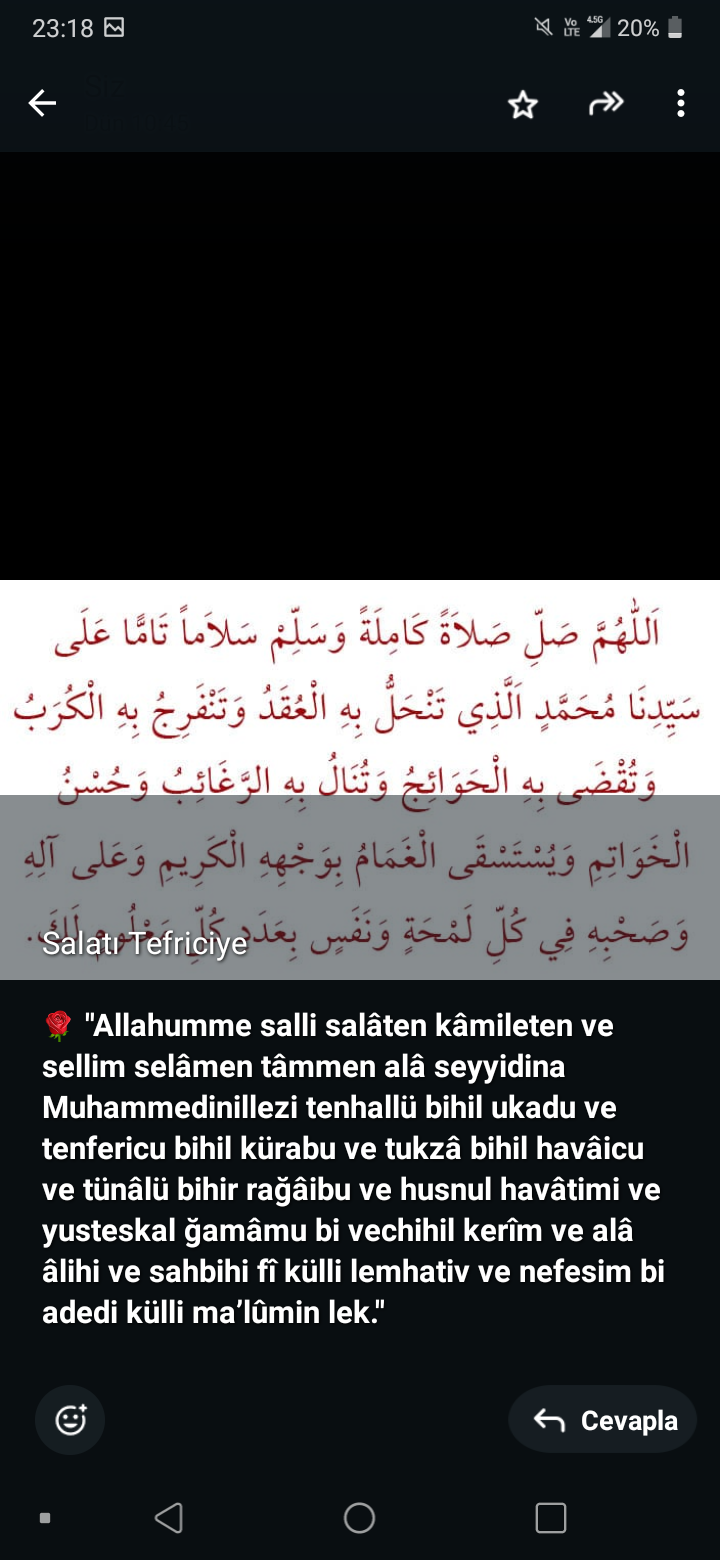Tap the Arabic prayer image to view fullscreen
720x1560 pixels.
pos(360,720)
